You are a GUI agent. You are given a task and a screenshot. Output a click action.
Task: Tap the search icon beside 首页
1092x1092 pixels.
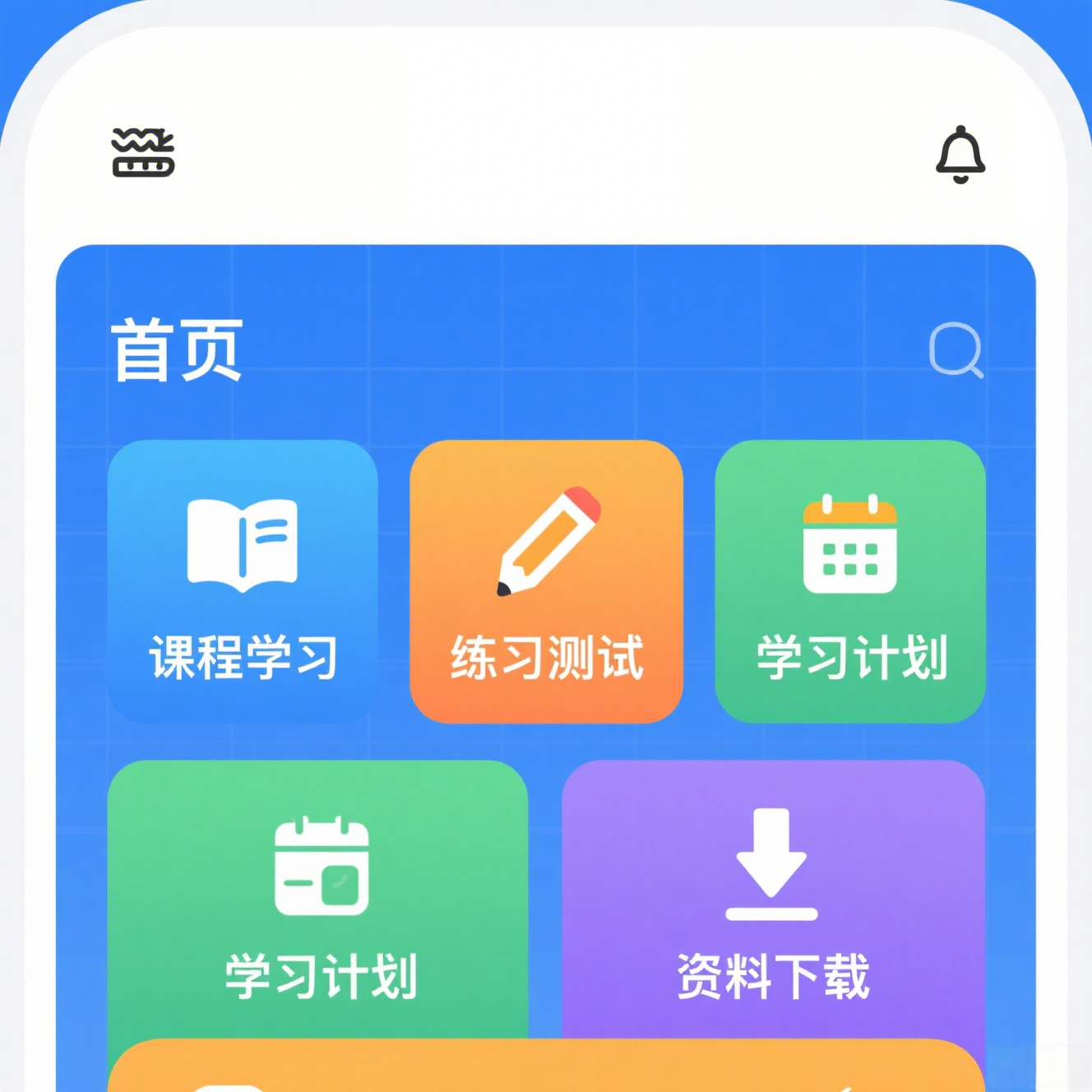click(x=955, y=350)
